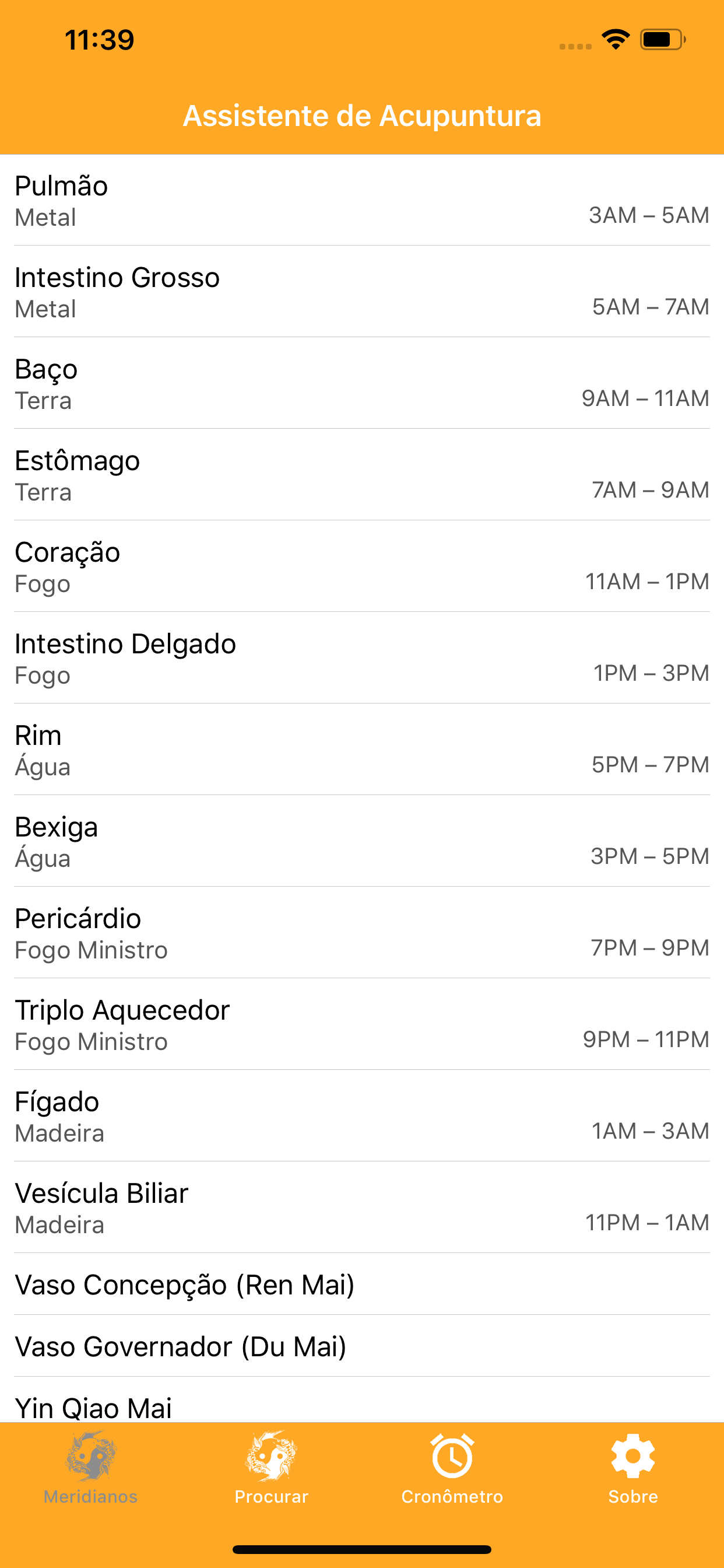Tap the Fígado row
The height and width of the screenshot is (1568, 724).
(362, 1116)
